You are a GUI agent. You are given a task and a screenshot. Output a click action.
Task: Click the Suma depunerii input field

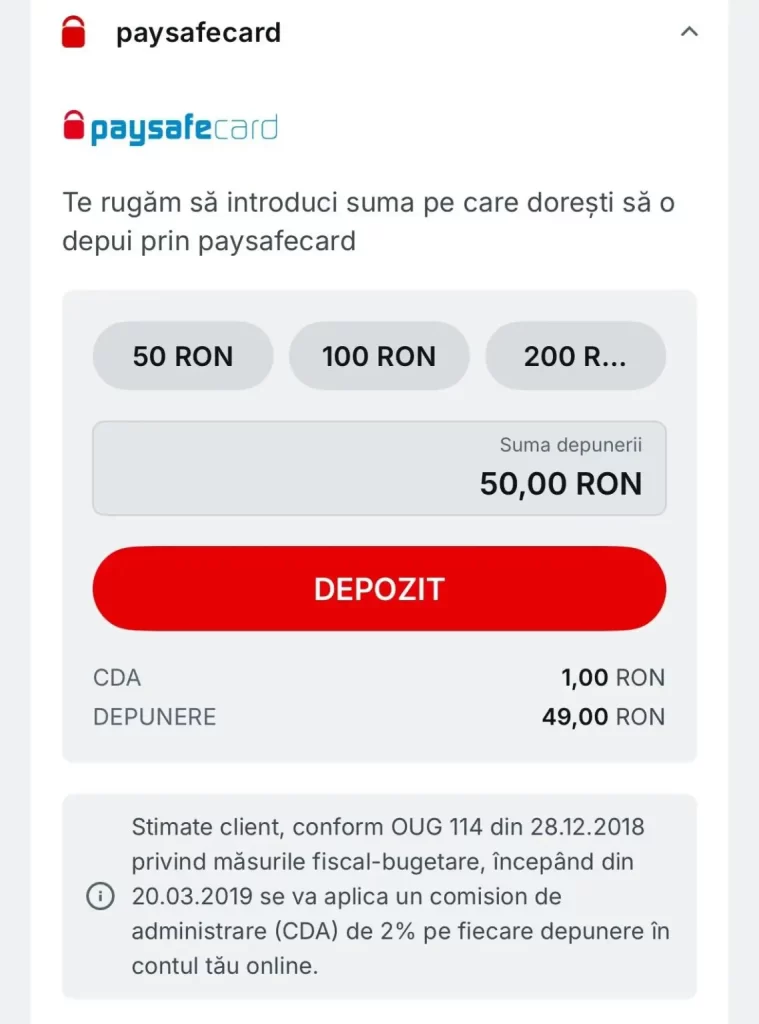379,468
